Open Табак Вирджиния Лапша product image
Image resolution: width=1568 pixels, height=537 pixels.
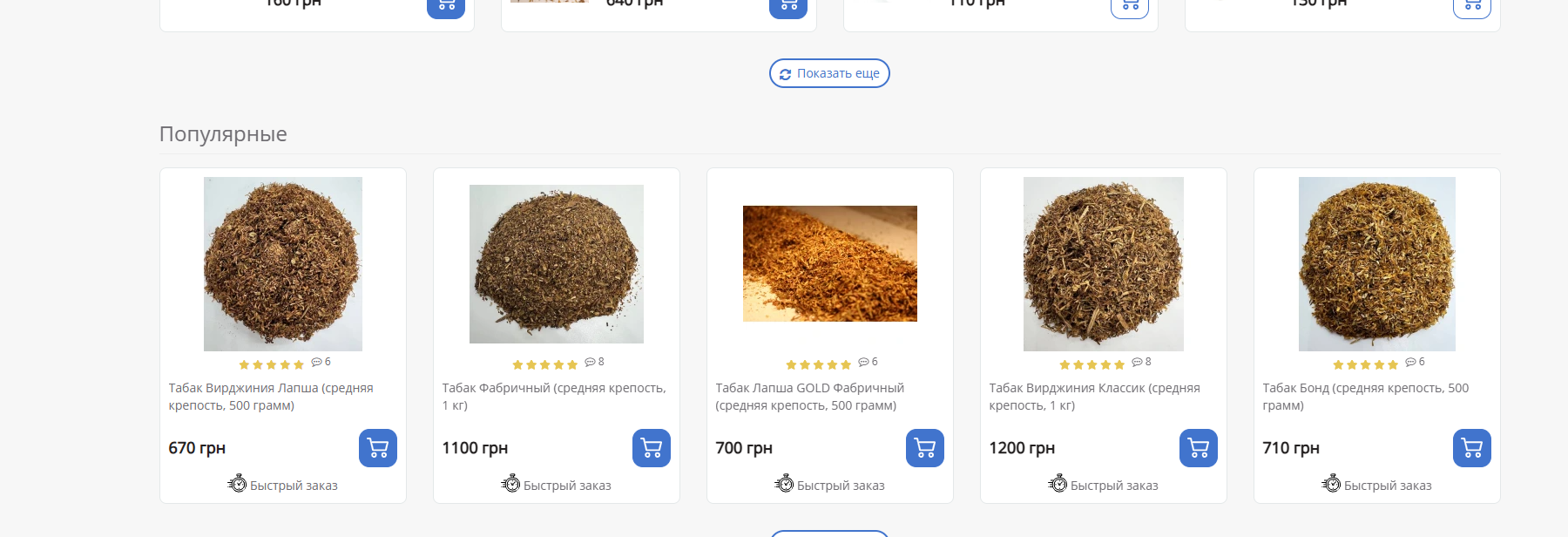[x=282, y=263]
